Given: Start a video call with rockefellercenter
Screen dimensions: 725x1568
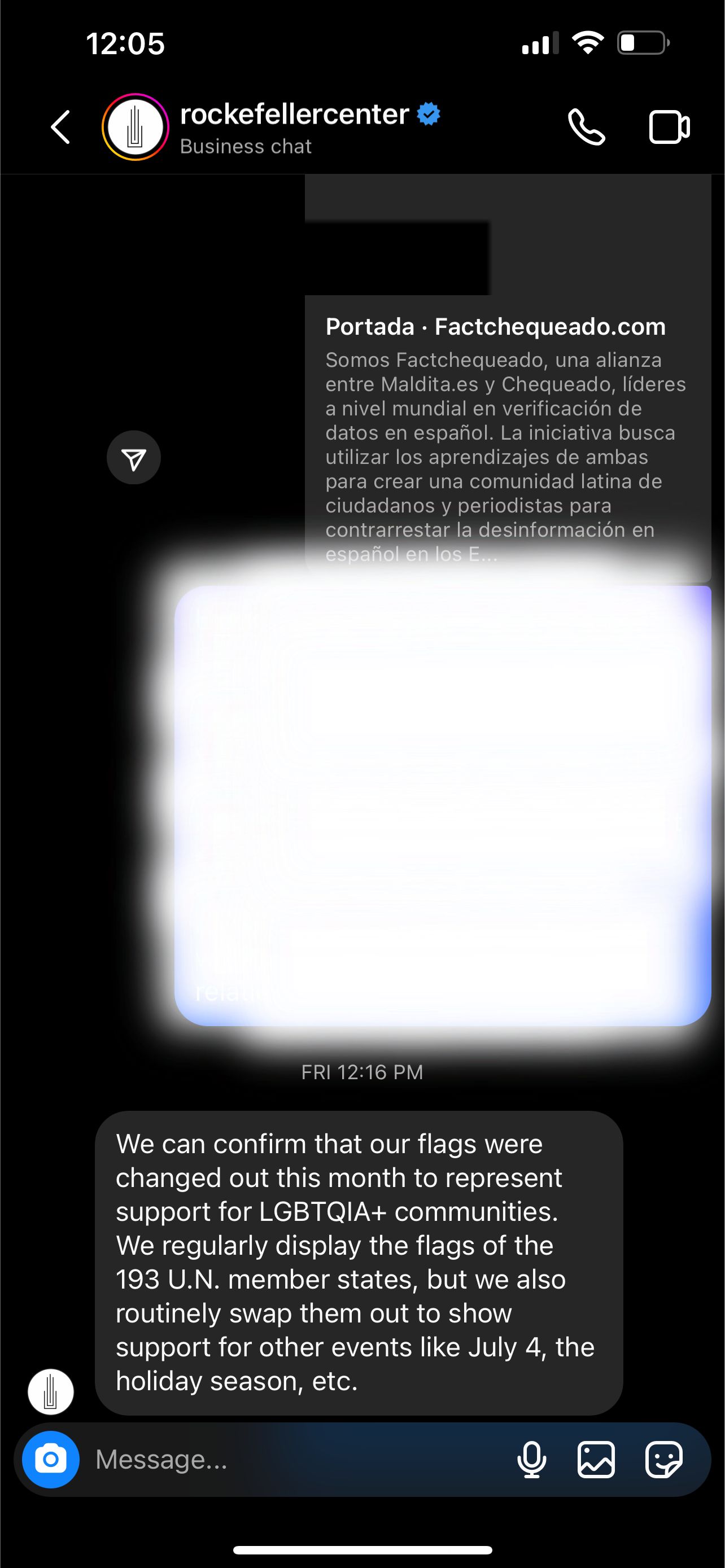Looking at the screenshot, I should pos(669,127).
